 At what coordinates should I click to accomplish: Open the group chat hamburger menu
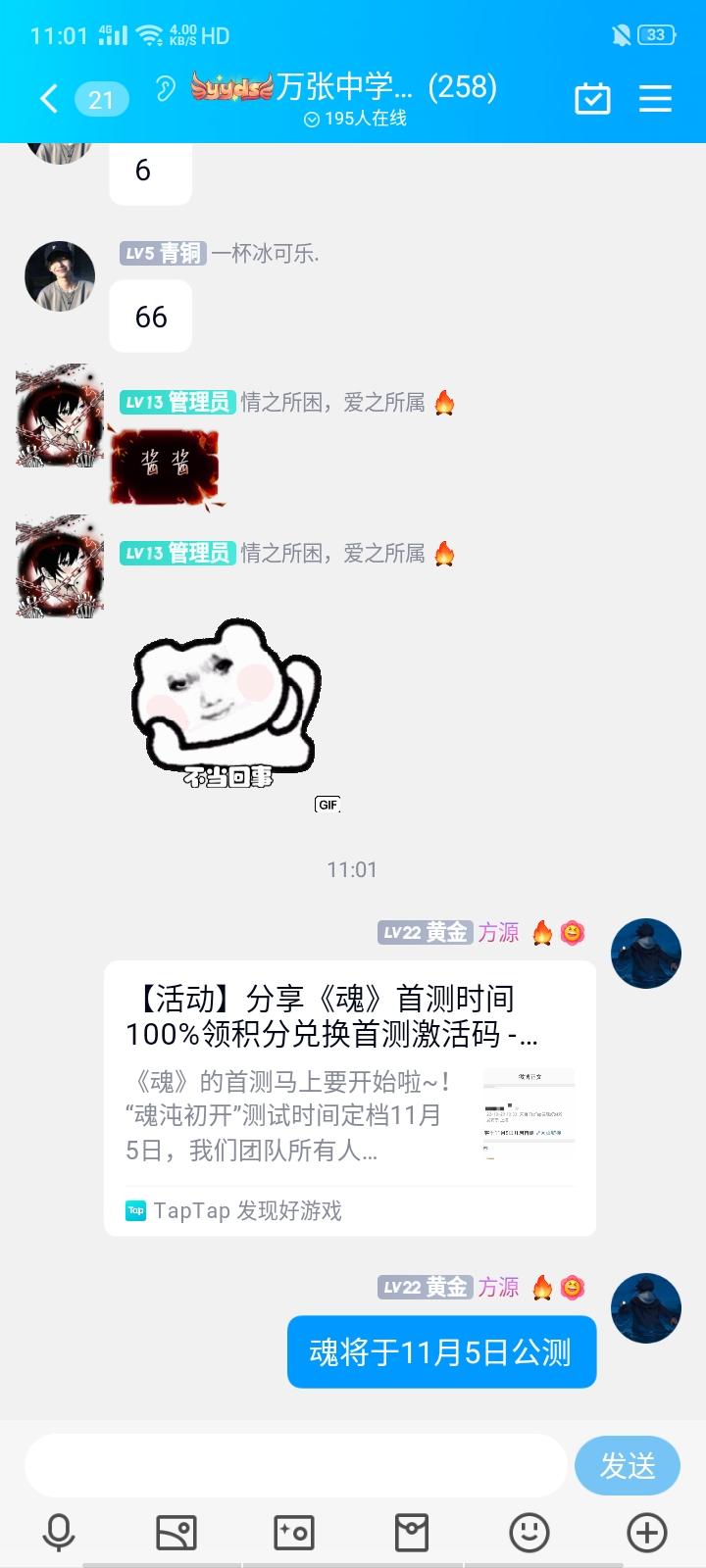coord(655,98)
